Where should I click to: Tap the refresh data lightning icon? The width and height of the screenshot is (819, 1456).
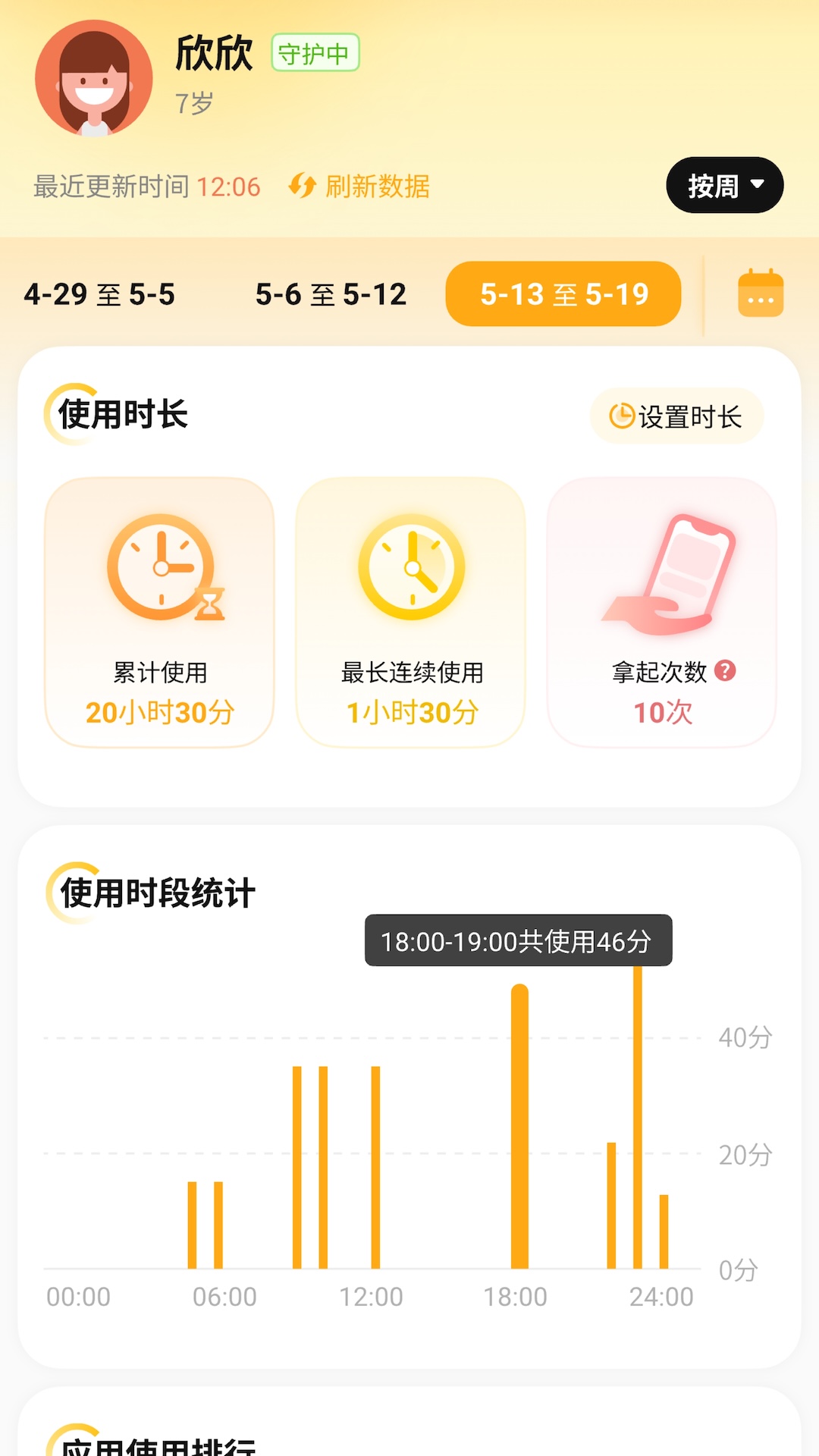coord(301,184)
